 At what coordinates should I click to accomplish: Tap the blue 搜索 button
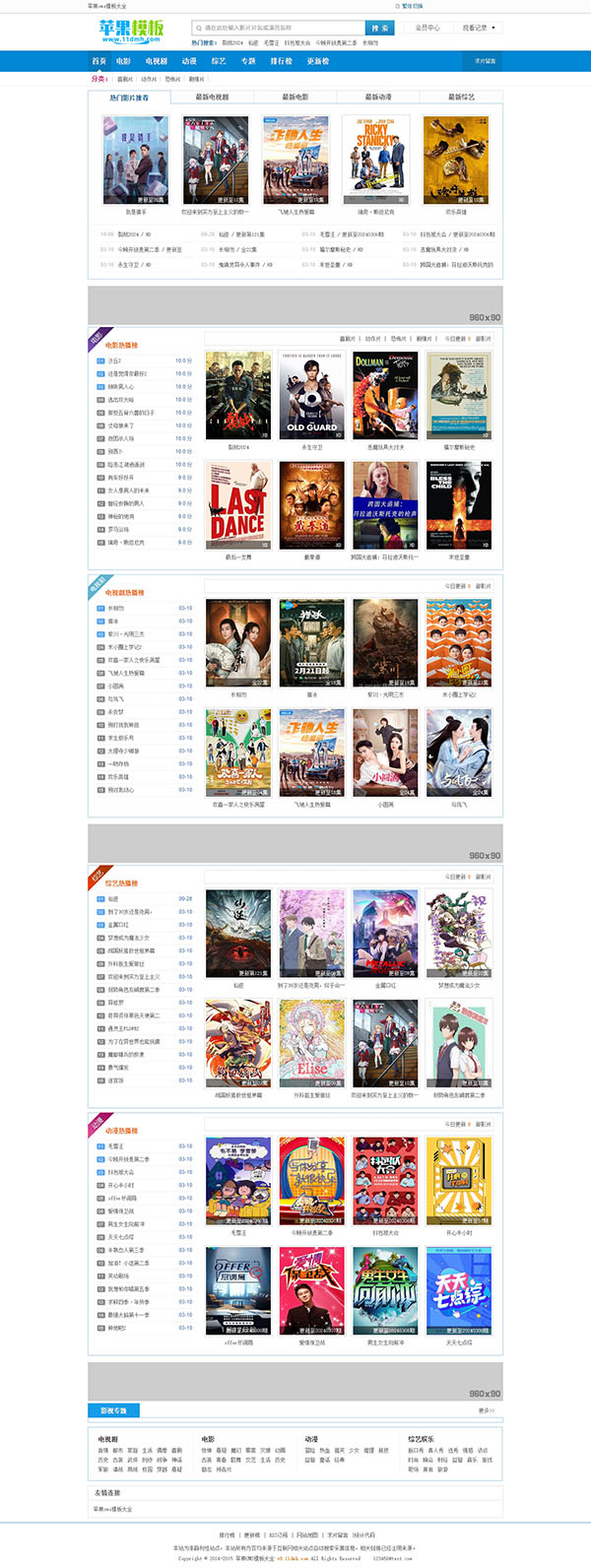380,29
